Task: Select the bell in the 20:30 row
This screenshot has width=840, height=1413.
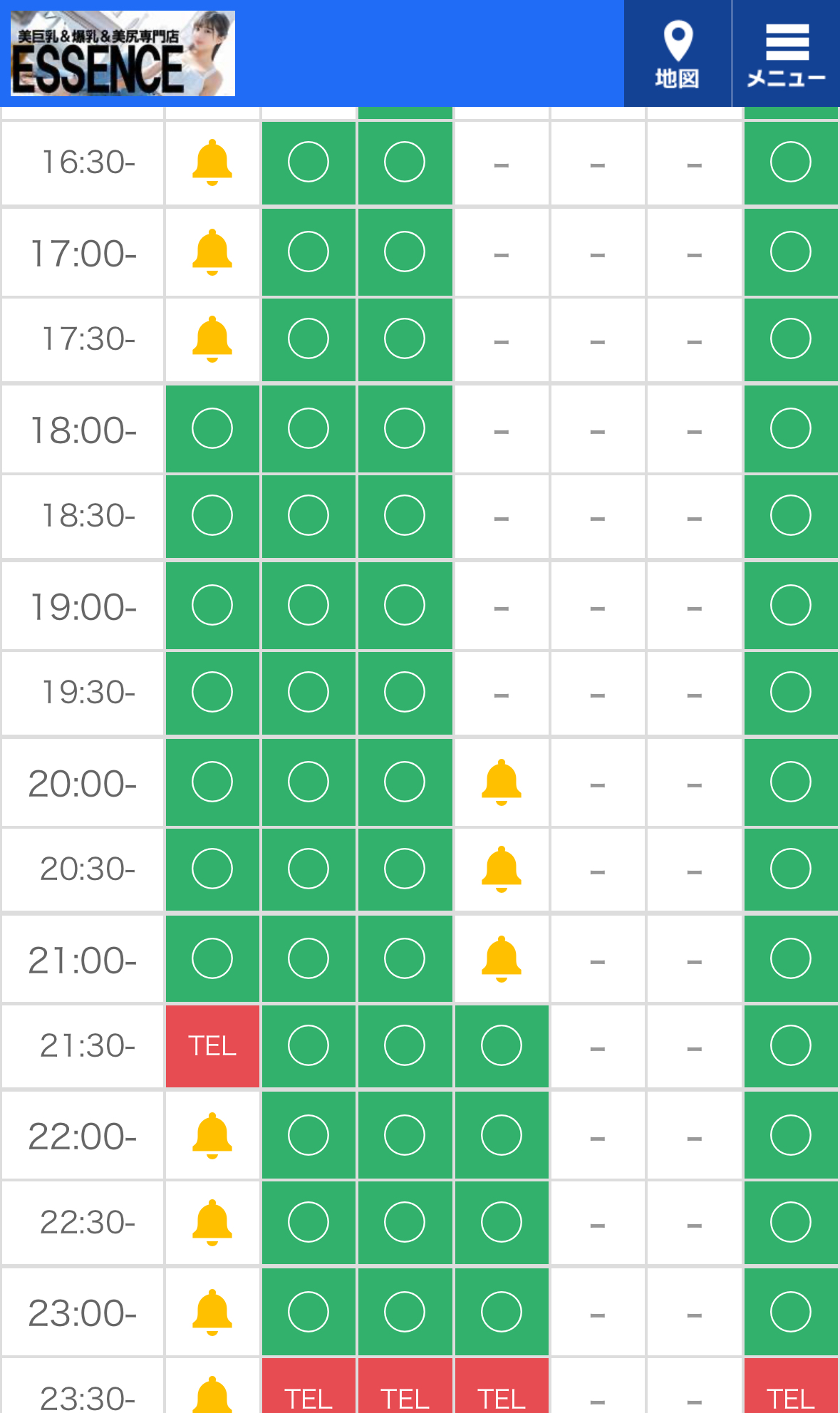Action: [502, 869]
